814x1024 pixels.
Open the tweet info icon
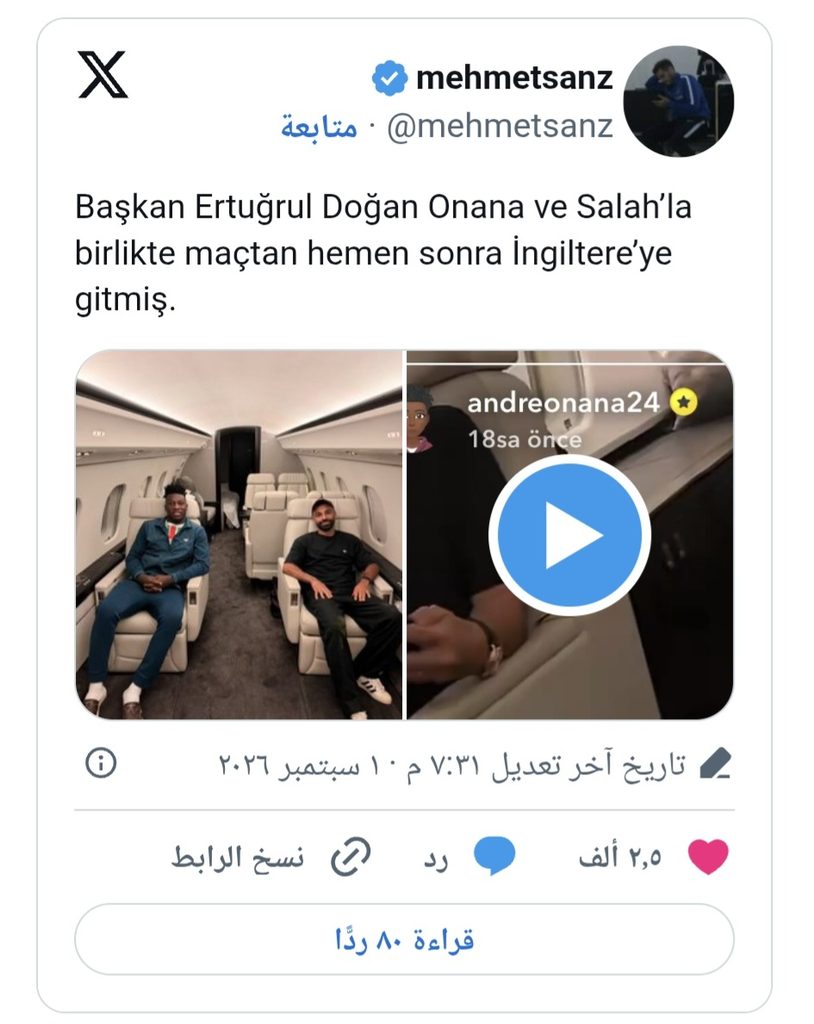101,763
